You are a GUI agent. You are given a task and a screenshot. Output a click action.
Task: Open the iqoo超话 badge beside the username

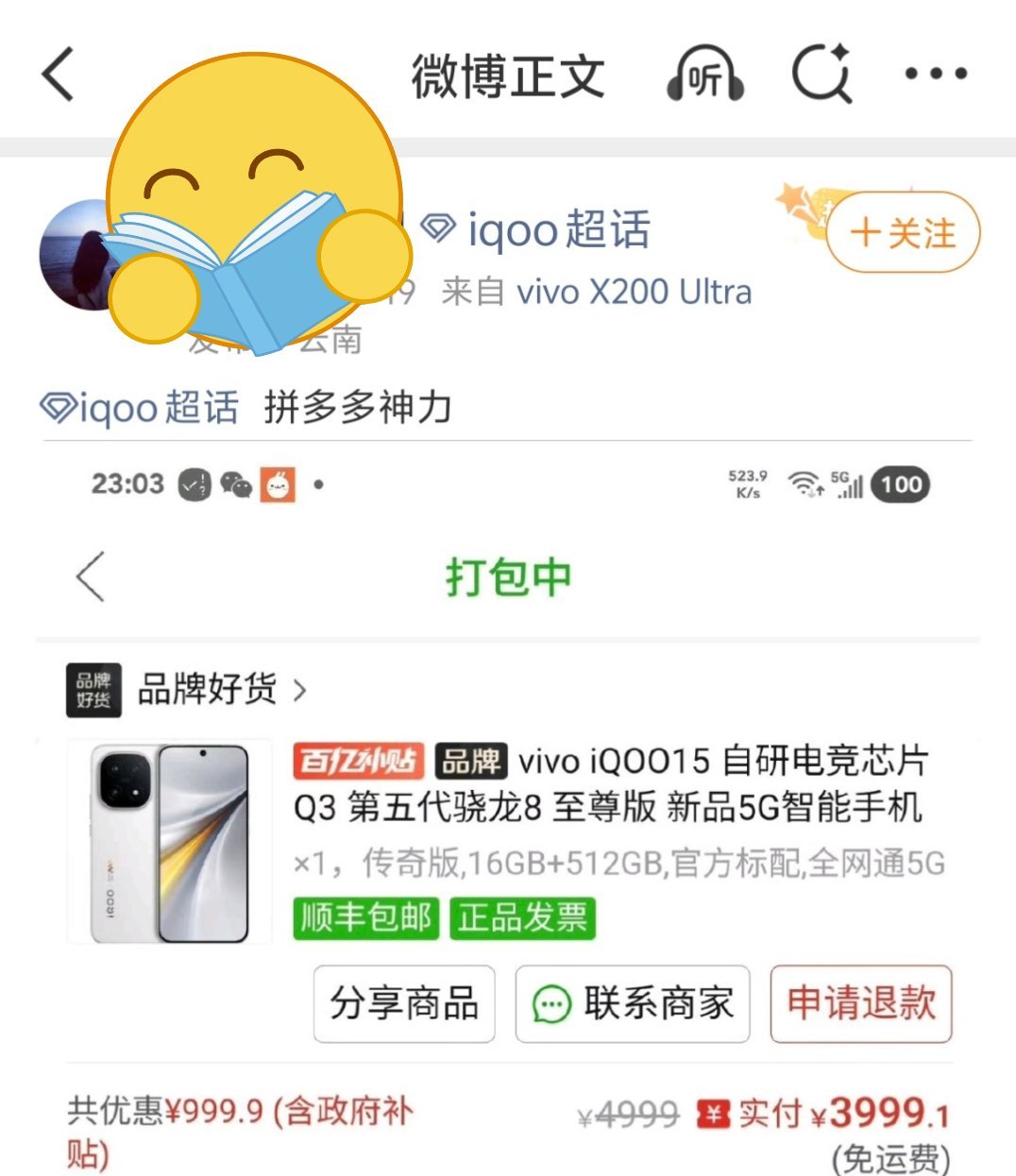tap(535, 230)
